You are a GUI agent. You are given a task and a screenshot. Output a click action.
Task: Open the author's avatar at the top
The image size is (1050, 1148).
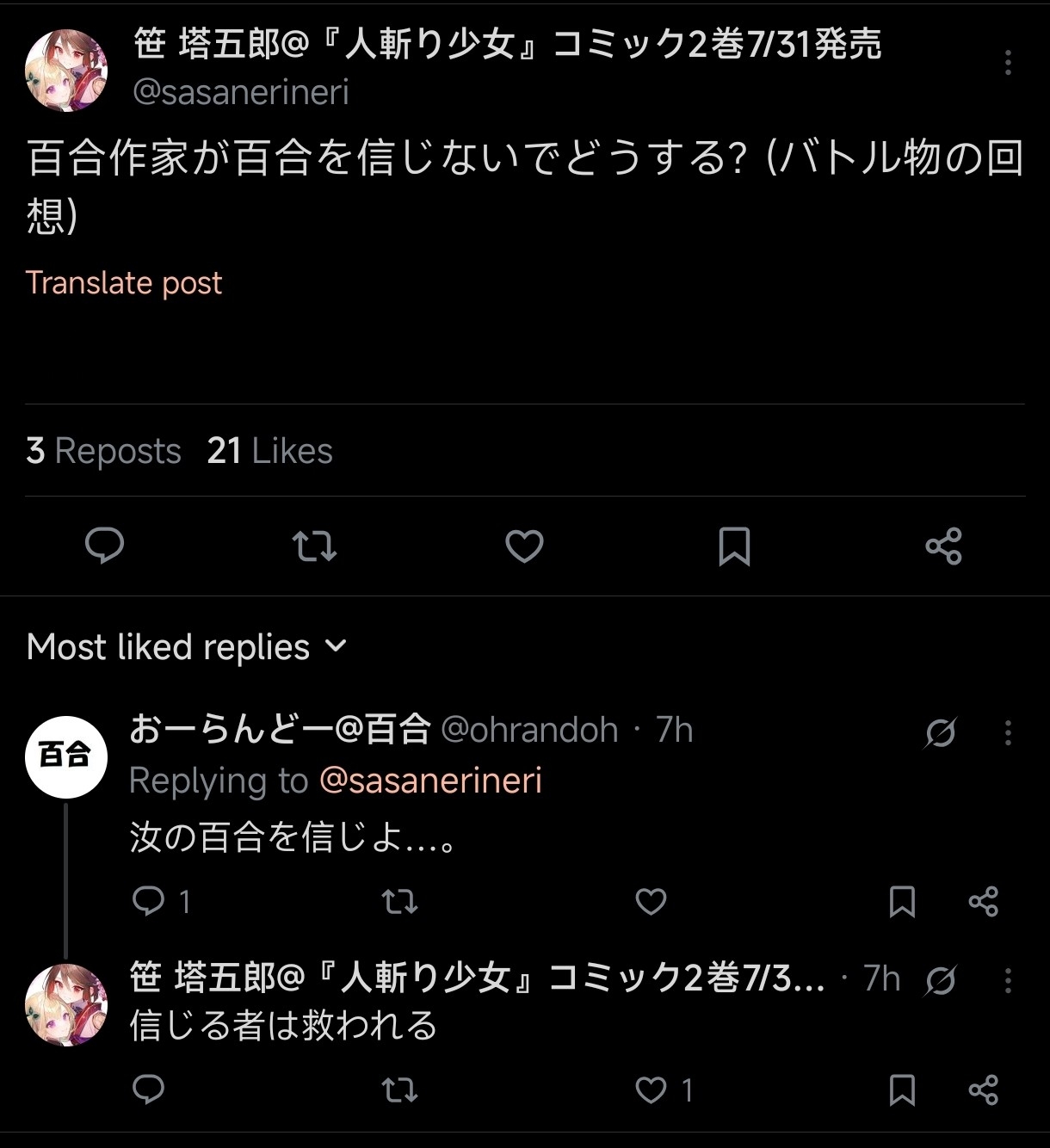coord(66,71)
